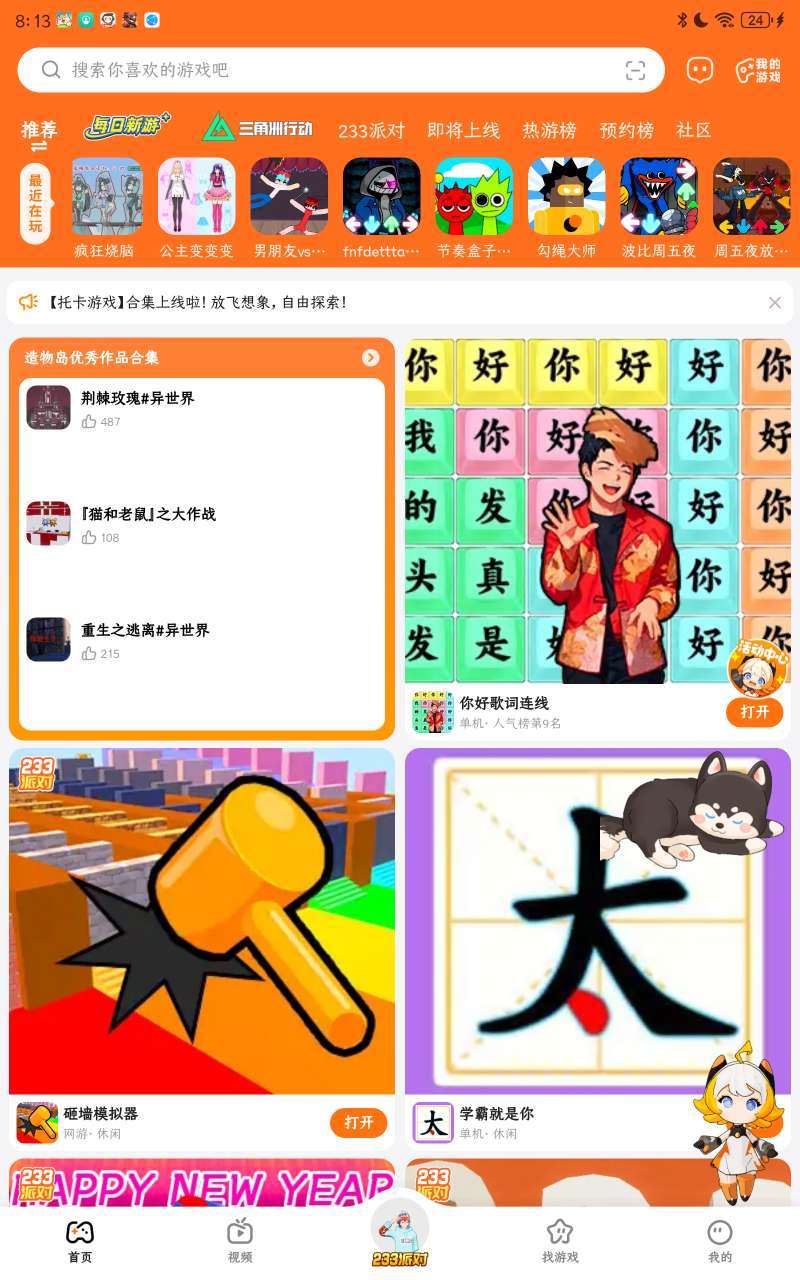Open the messages face icon

tap(700, 70)
